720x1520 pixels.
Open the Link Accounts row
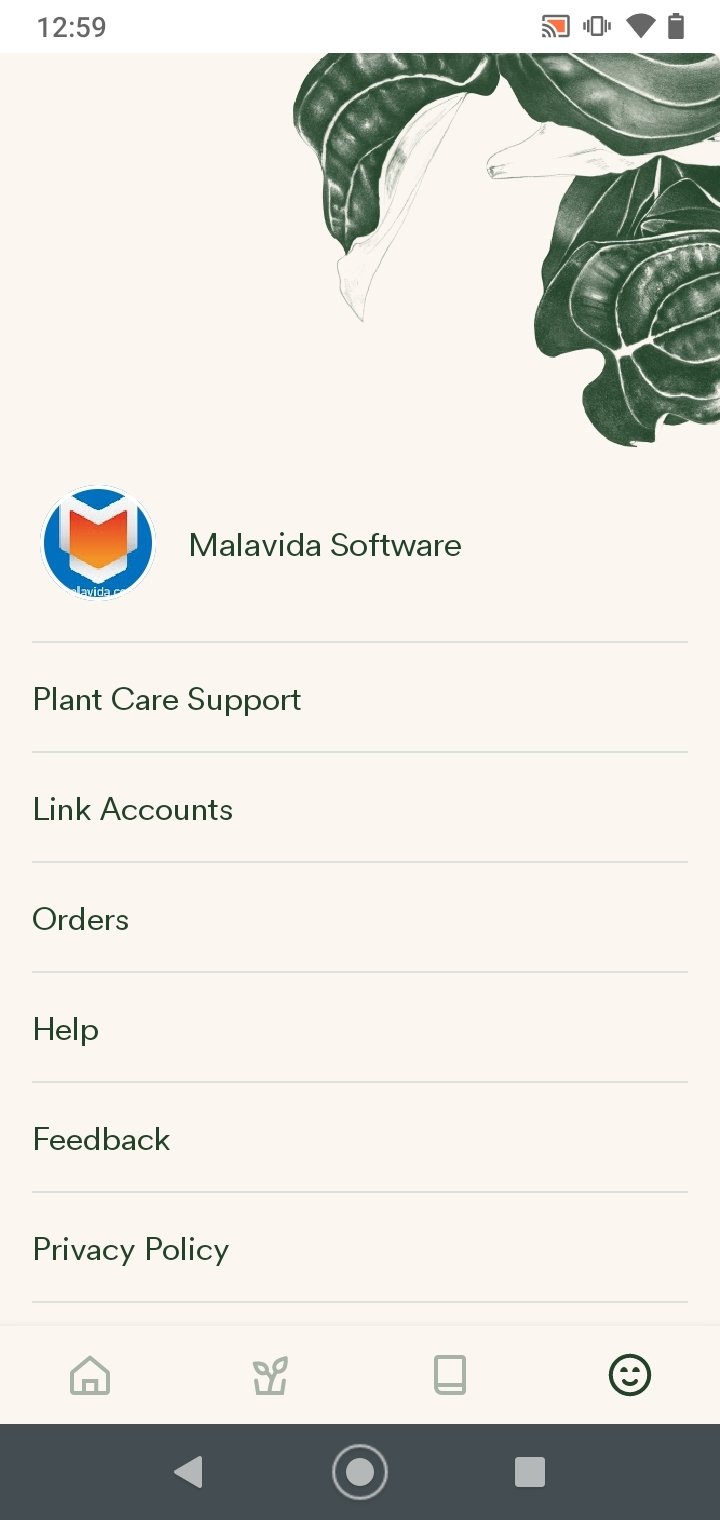[x=360, y=808]
